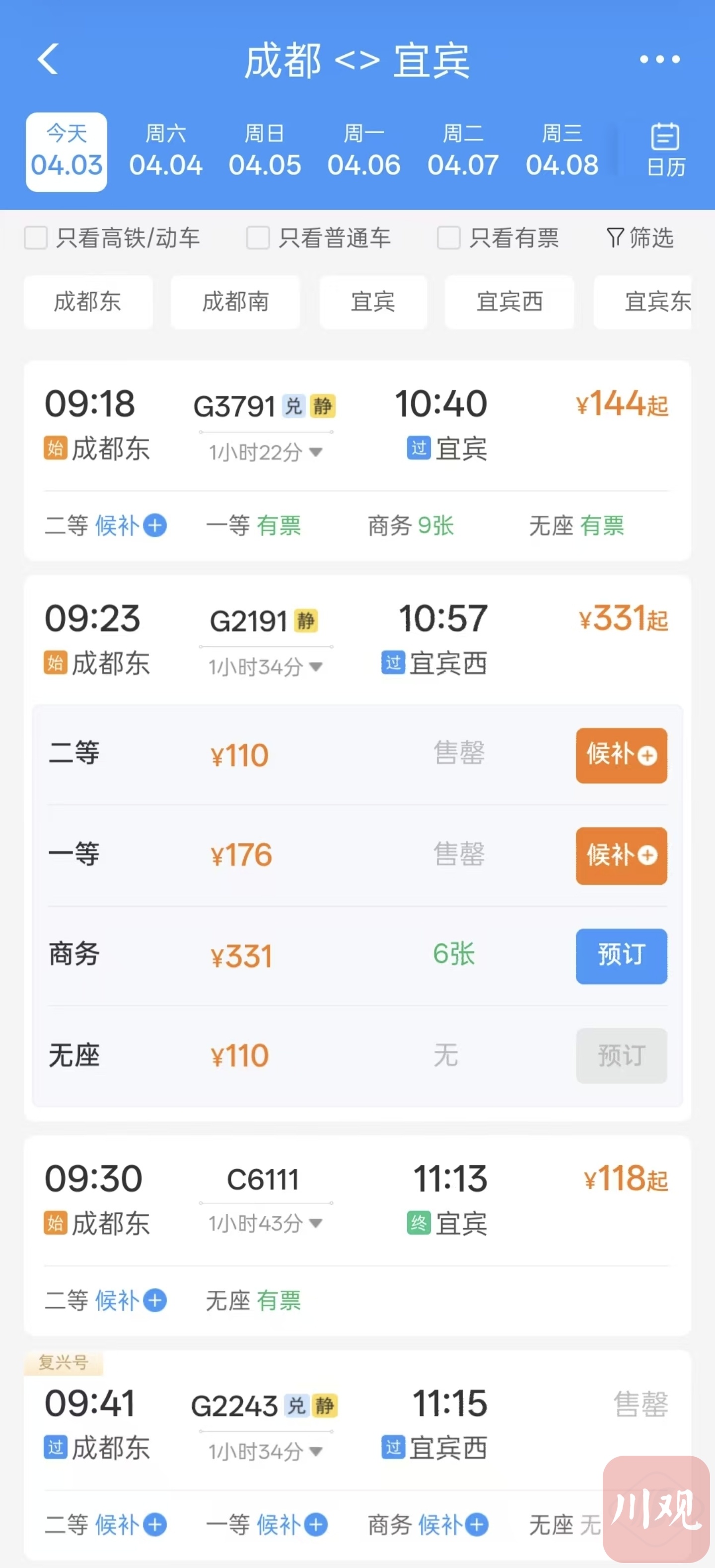The height and width of the screenshot is (1568, 715).
Task: Select the 周六 04.04 date
Action: (x=165, y=152)
